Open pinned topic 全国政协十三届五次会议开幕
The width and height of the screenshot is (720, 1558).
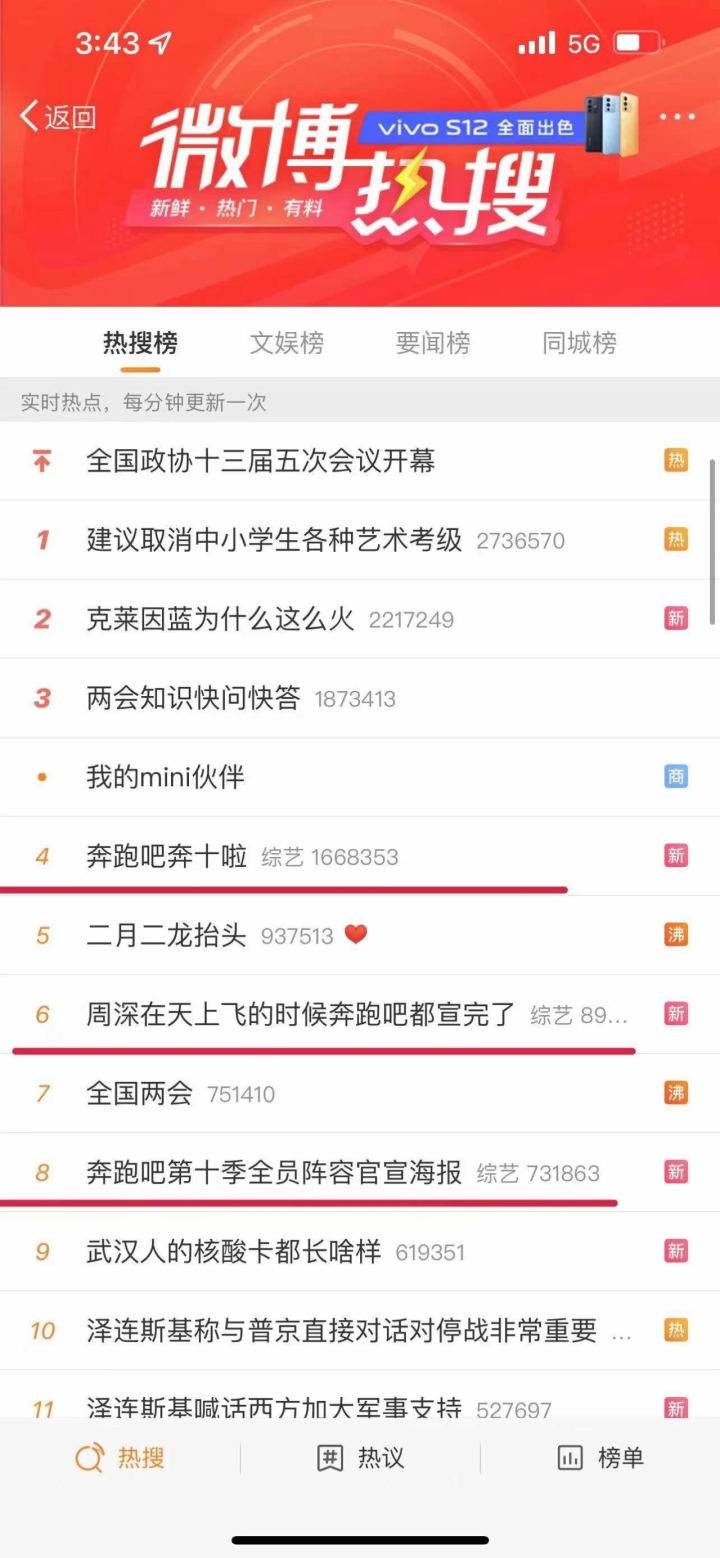[260, 461]
